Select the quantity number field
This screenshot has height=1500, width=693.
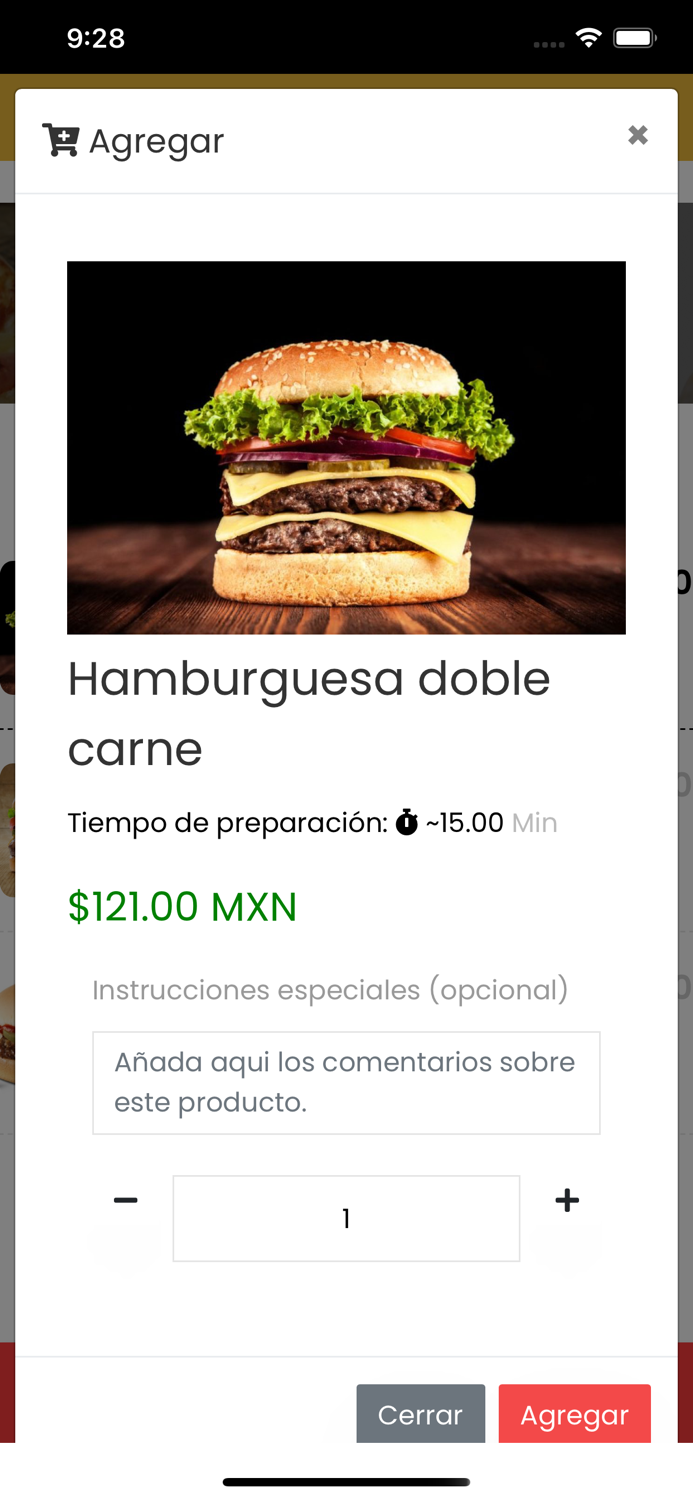click(x=346, y=1218)
